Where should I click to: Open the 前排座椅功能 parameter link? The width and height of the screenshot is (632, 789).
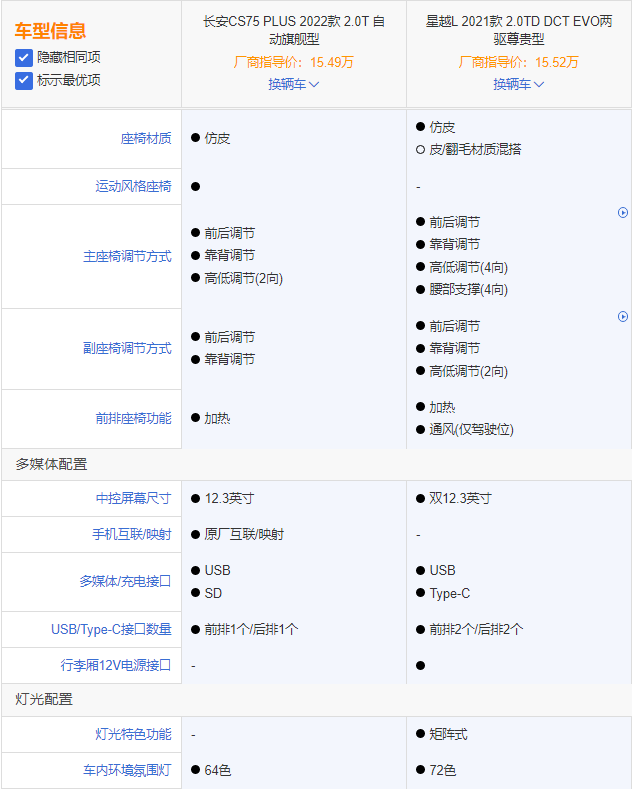(x=133, y=418)
